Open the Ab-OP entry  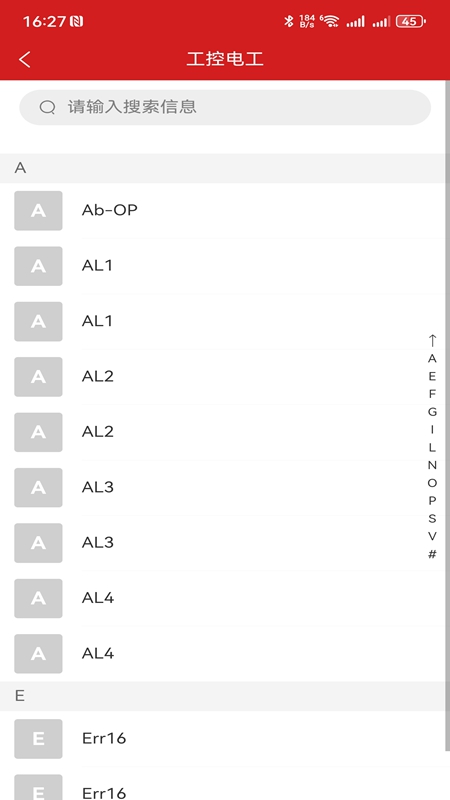[225, 210]
